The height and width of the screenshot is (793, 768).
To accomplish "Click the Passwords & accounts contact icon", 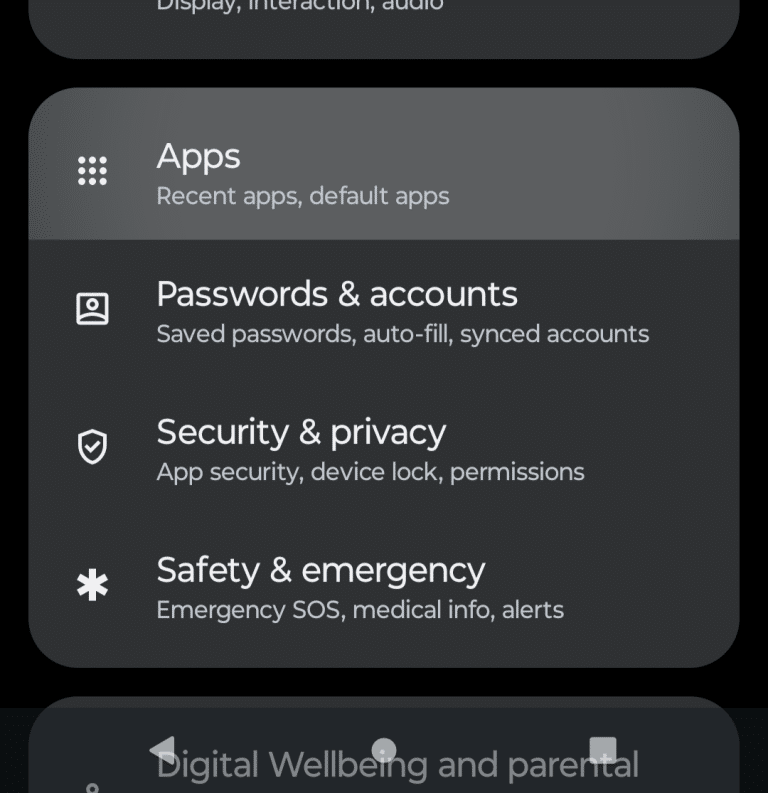I will 92,309.
